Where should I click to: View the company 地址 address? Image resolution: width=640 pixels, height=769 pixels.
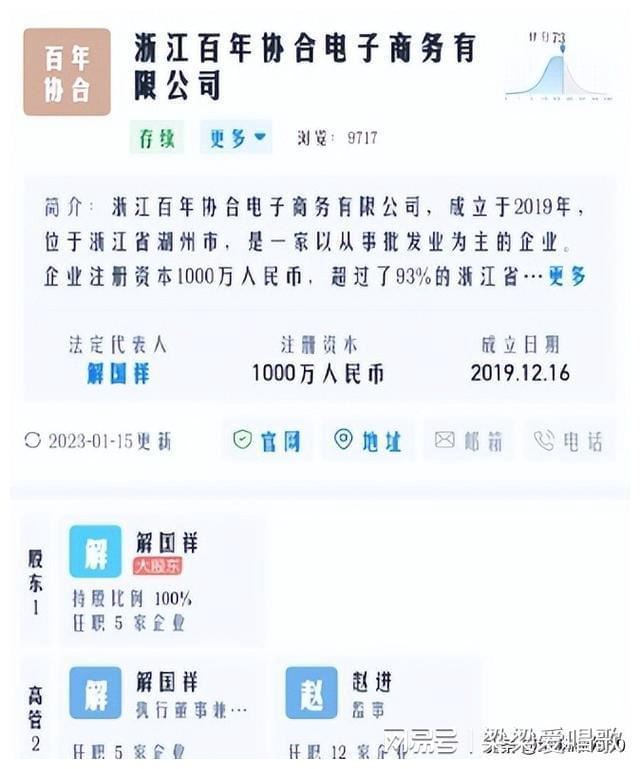click(x=368, y=440)
